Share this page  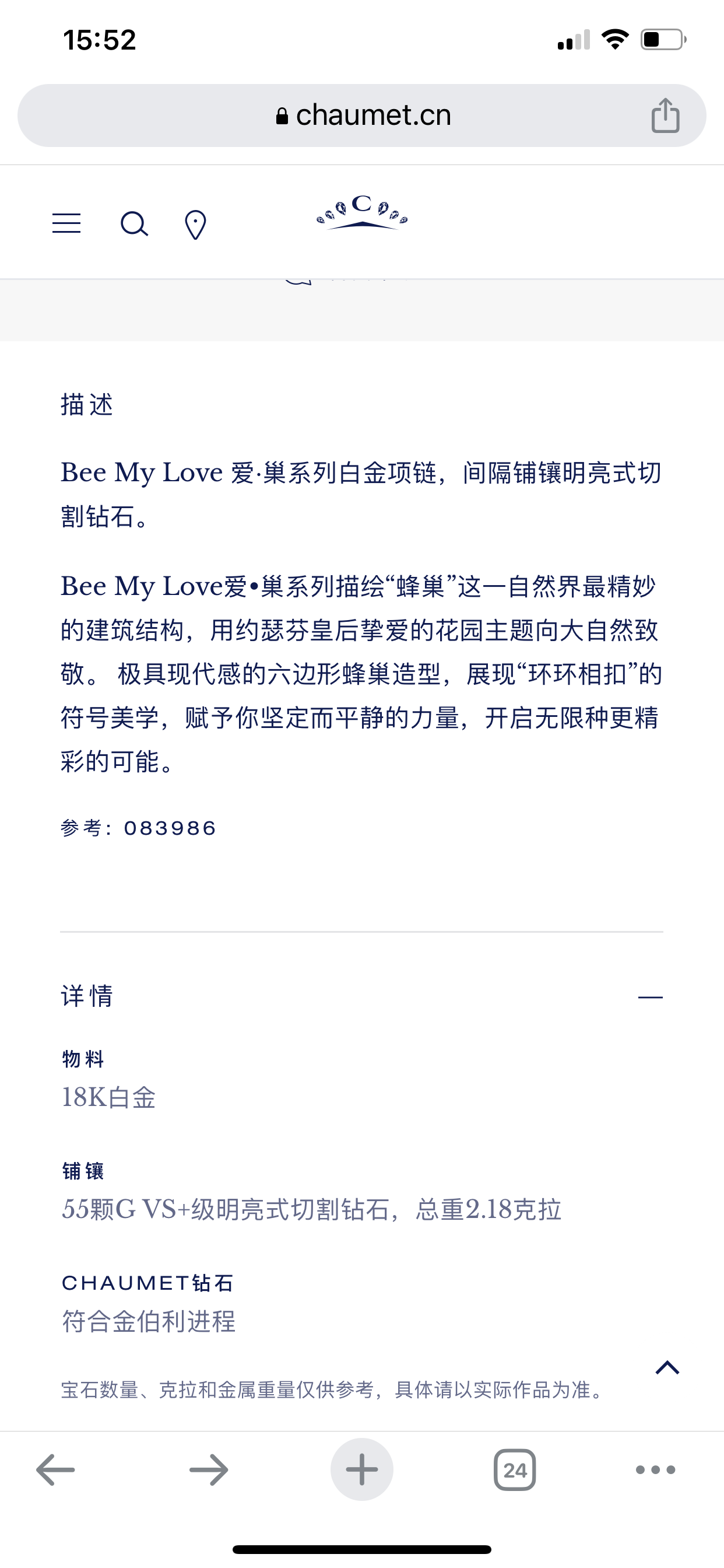(x=665, y=115)
